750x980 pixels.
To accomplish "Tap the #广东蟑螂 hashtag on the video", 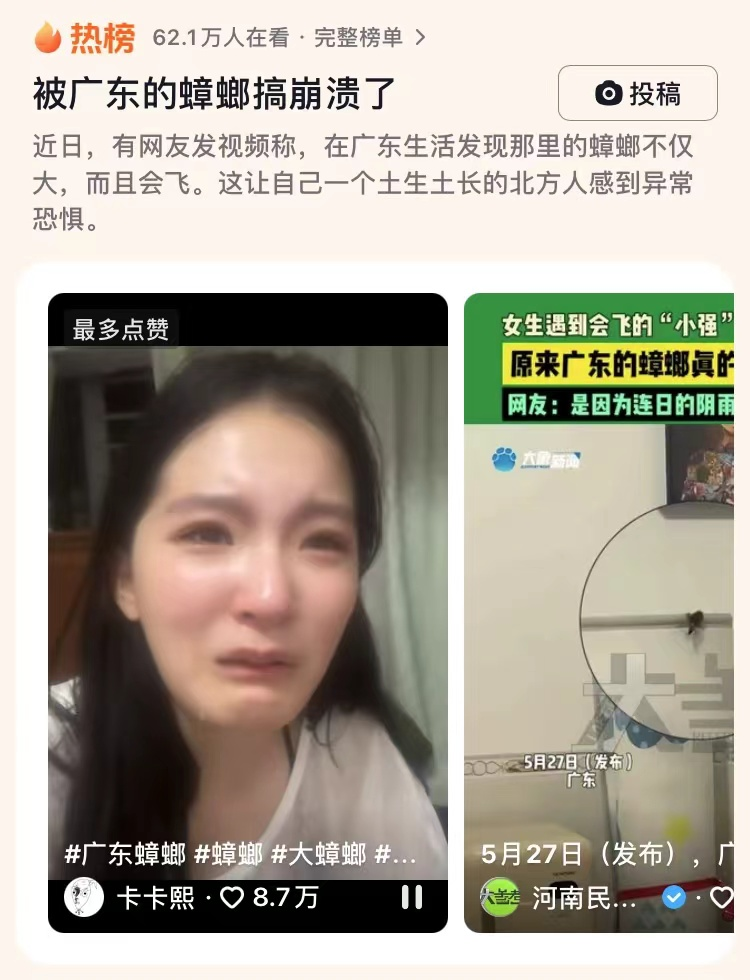I will 125,853.
